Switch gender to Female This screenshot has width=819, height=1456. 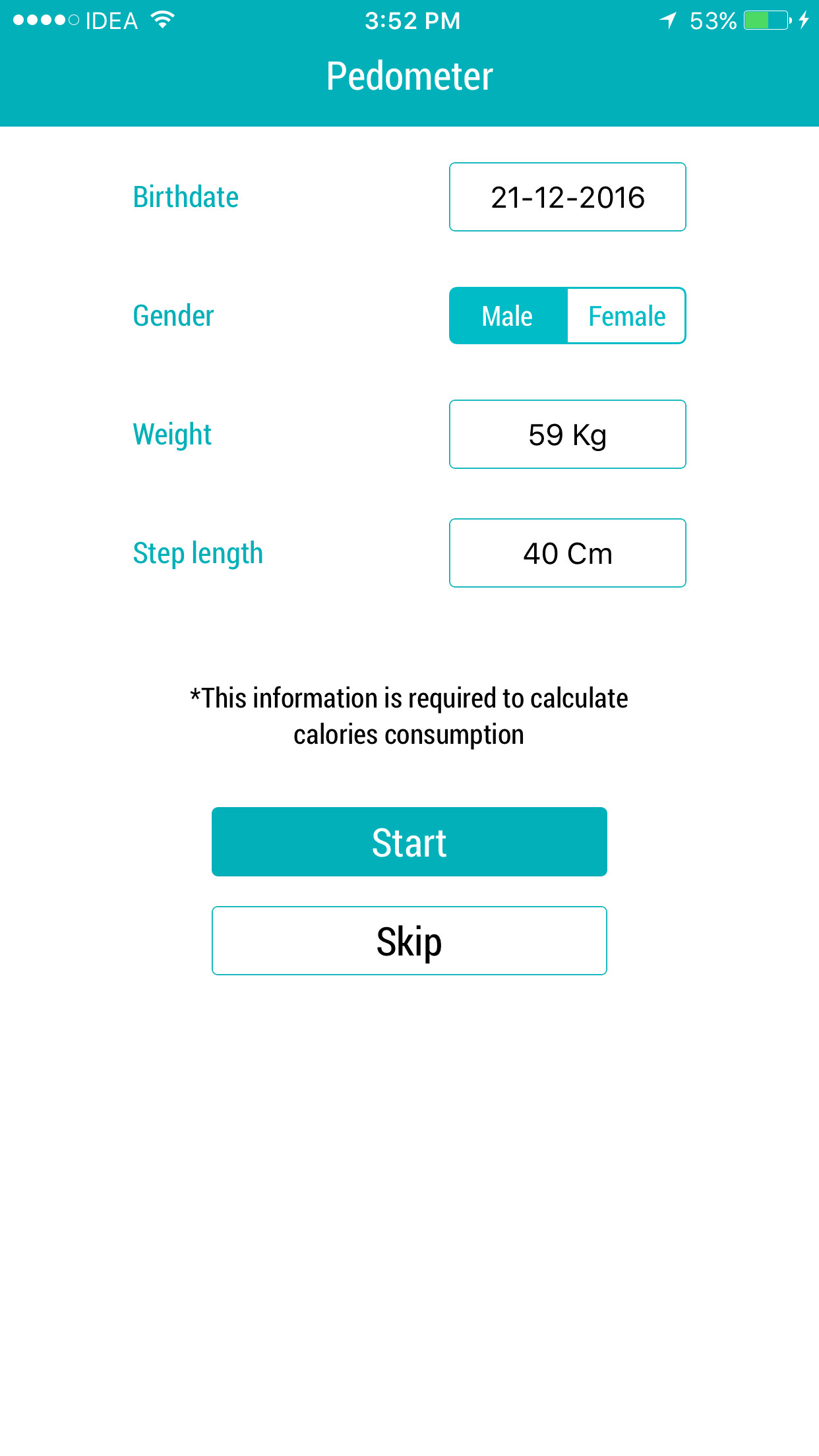point(626,316)
